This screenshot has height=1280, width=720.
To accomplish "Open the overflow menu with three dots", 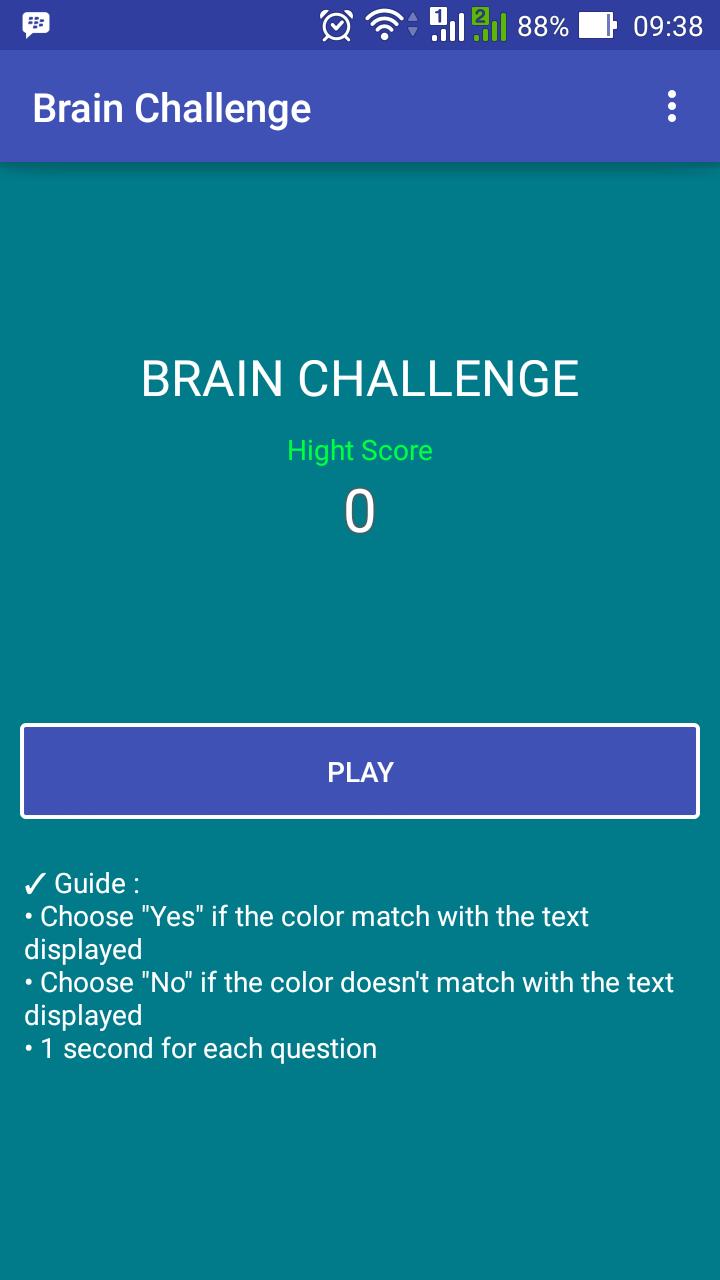I will [x=672, y=107].
